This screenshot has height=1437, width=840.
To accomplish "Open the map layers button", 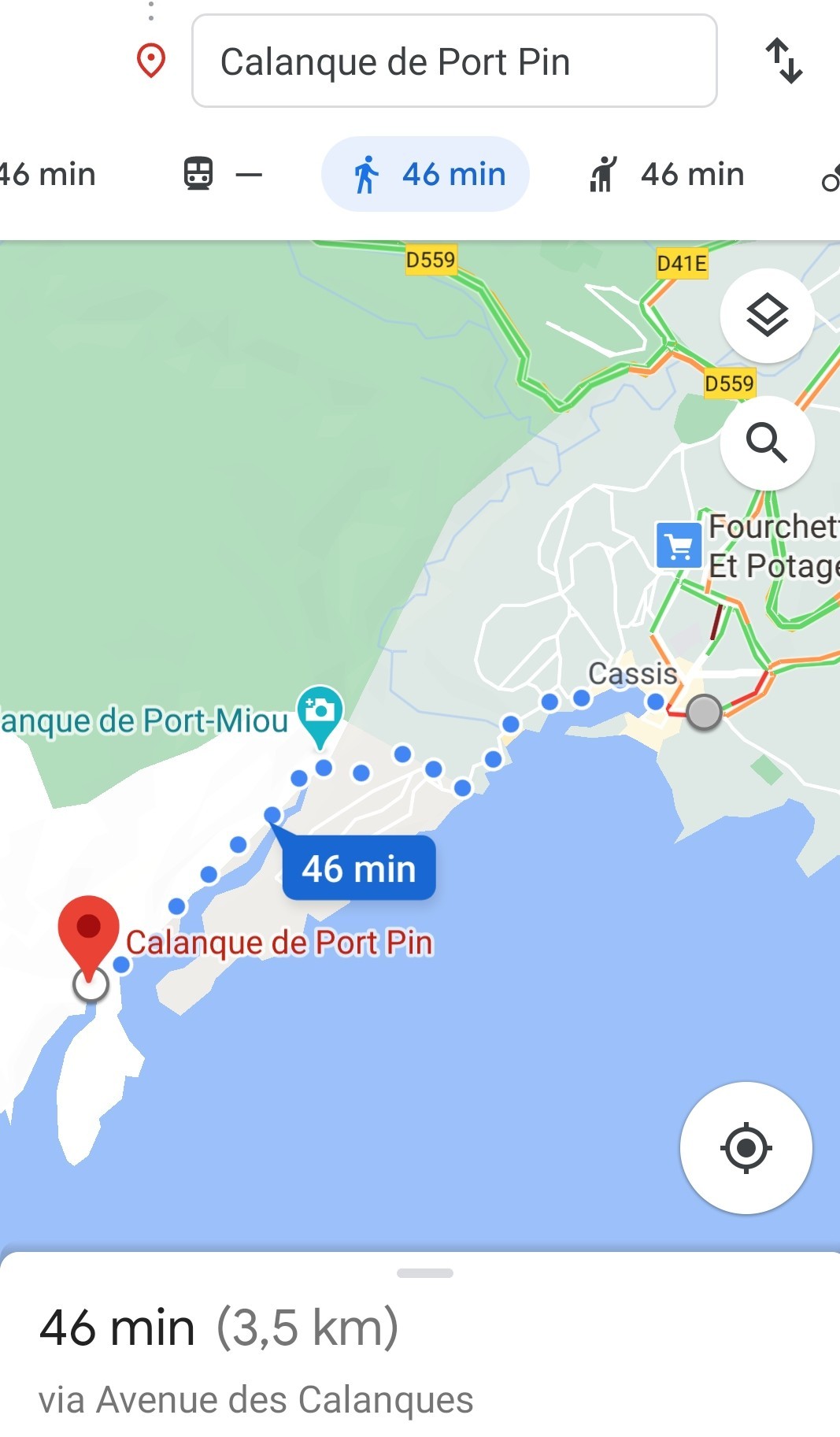I will pos(767,316).
